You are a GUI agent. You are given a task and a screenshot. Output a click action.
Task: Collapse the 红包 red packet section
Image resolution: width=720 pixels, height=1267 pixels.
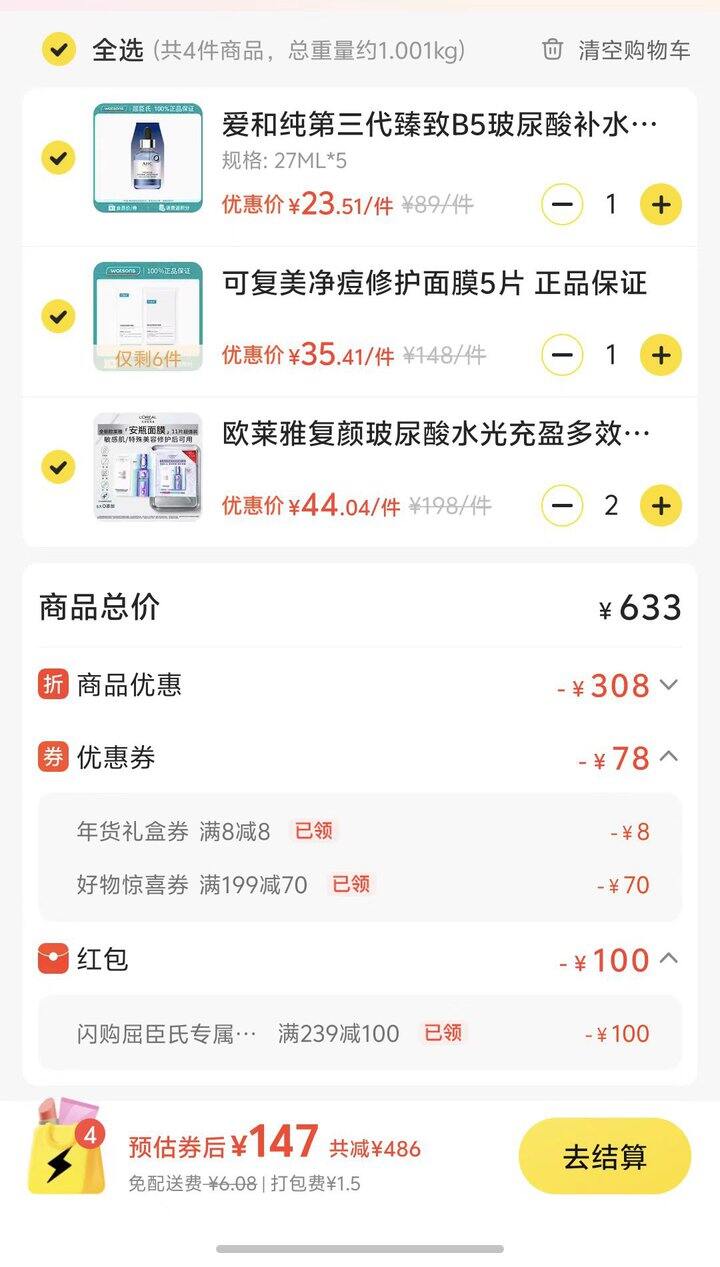(x=669, y=959)
